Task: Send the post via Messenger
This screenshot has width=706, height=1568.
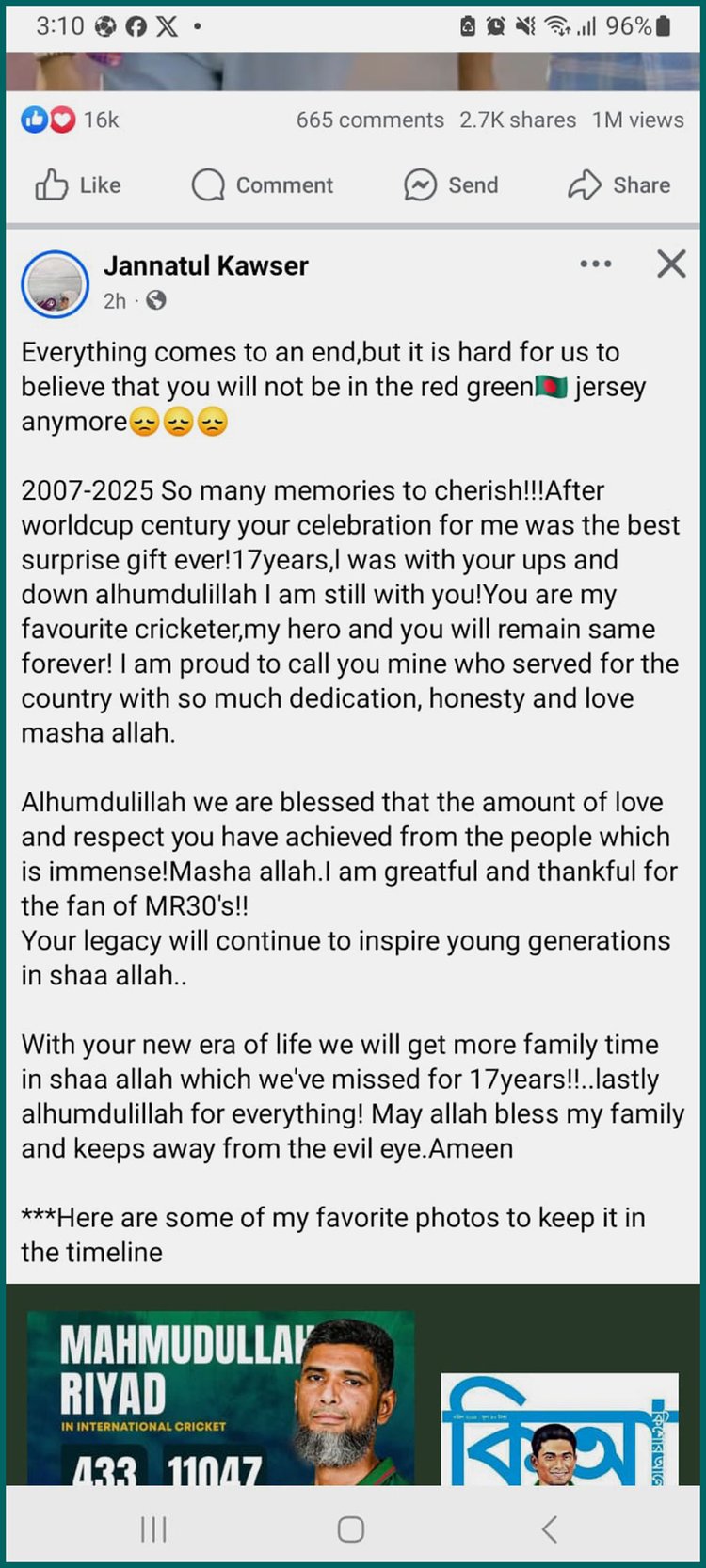Action: [451, 185]
